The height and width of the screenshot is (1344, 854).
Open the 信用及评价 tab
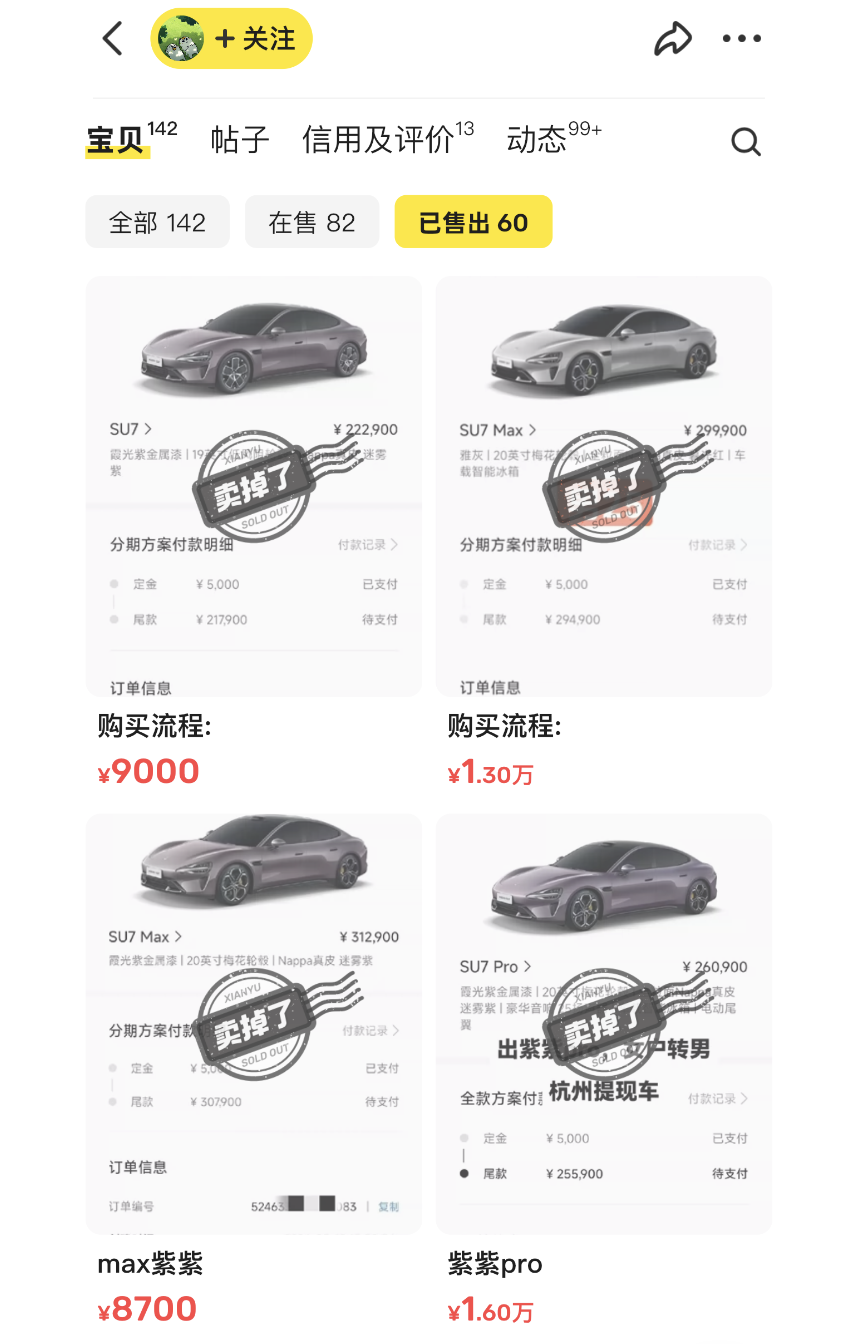click(378, 140)
